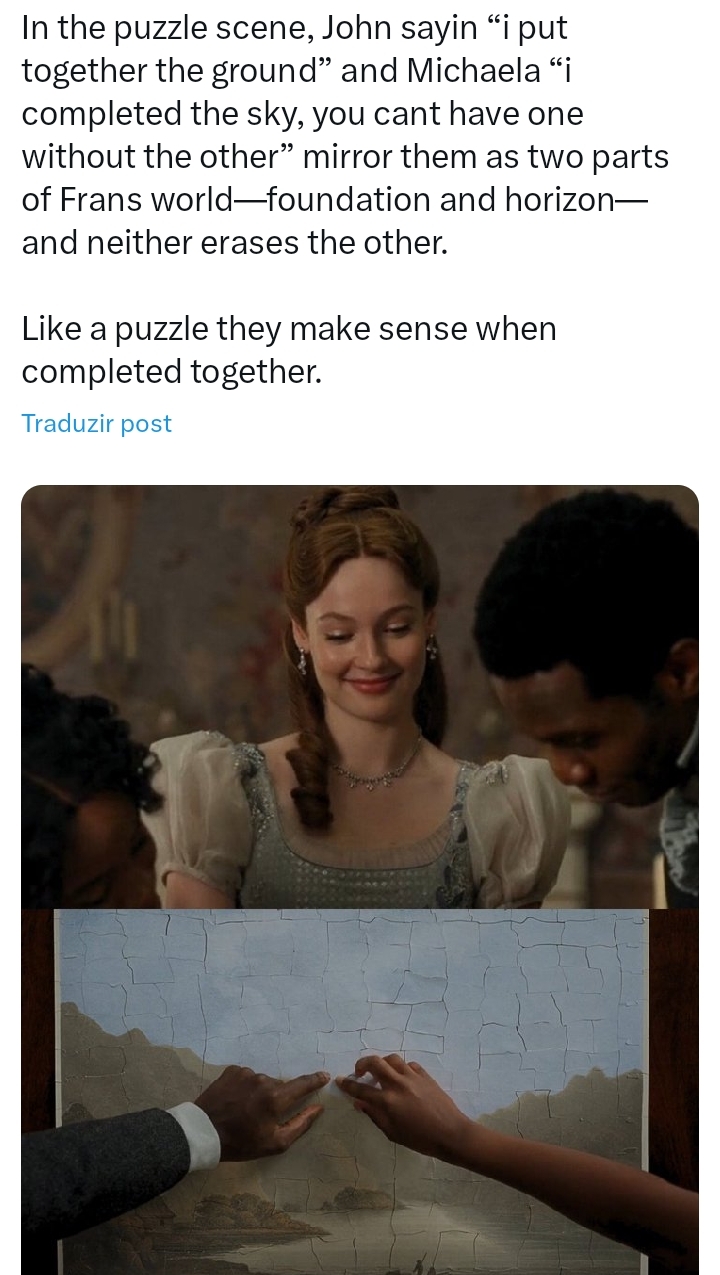Open the smiling woman photo in the post
This screenshot has width=720, height=1275.
[x=360, y=697]
